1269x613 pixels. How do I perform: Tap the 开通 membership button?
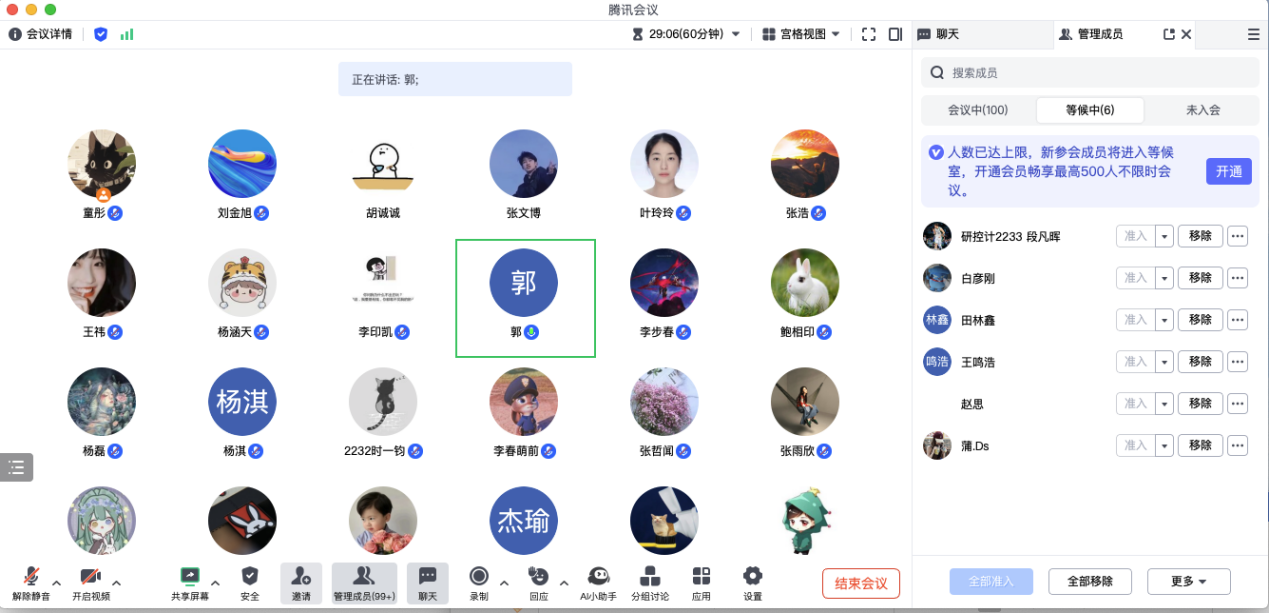tap(1228, 171)
